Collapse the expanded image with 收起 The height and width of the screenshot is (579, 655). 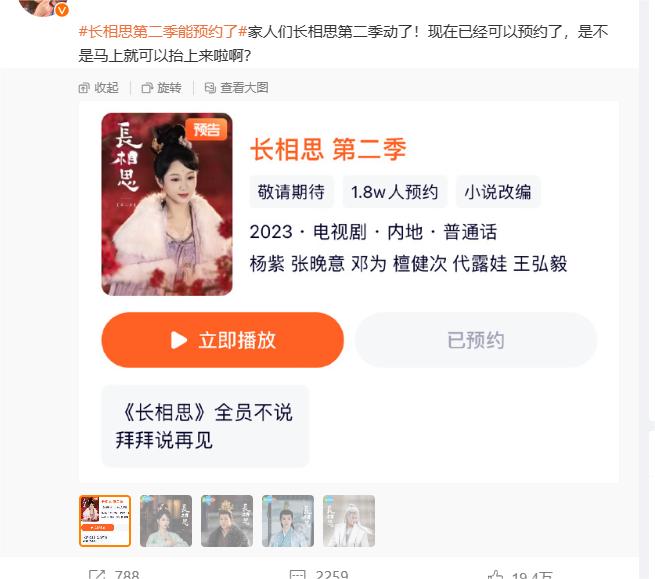point(98,88)
